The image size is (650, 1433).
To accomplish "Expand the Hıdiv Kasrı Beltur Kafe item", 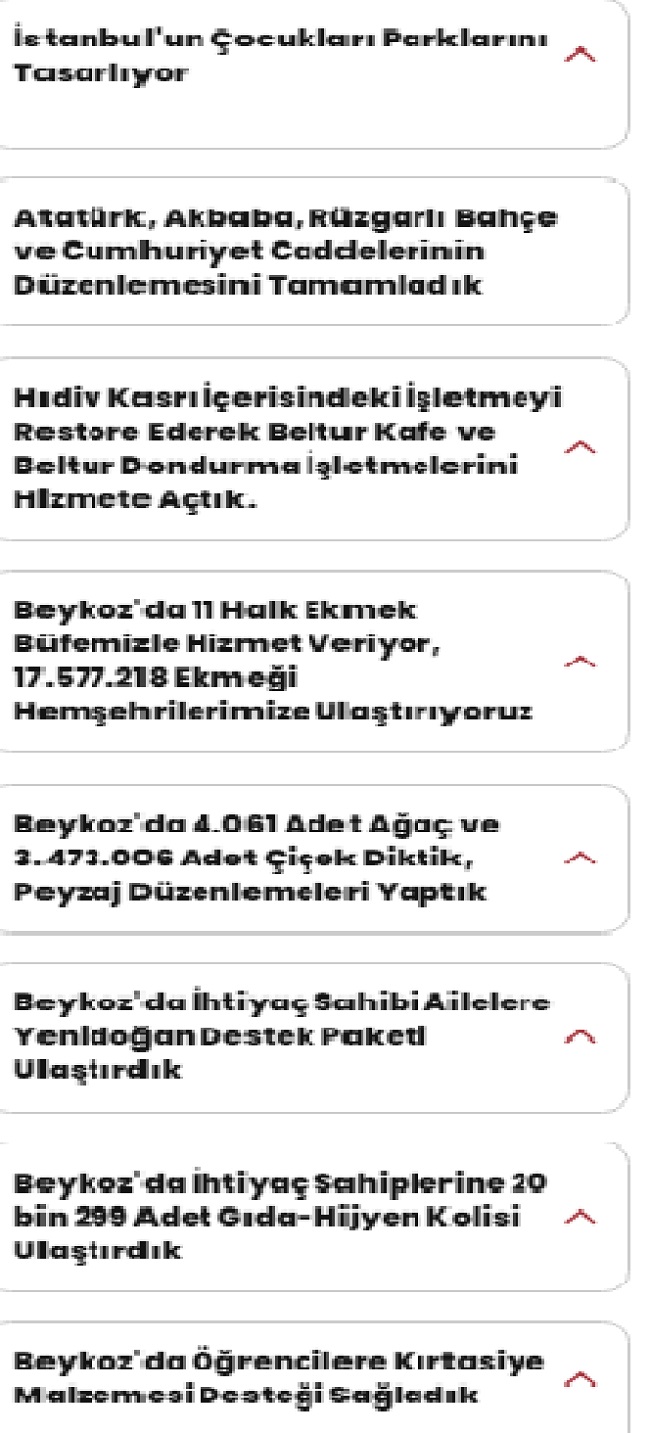I will pos(582,448).
